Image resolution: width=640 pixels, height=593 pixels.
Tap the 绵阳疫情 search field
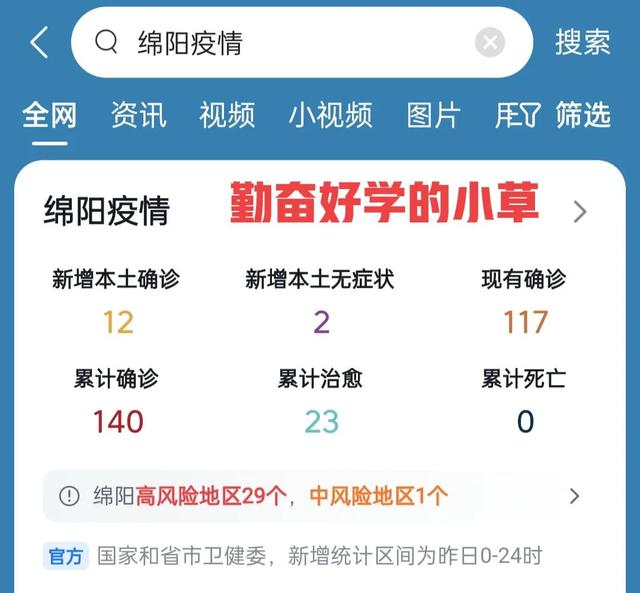click(x=290, y=43)
